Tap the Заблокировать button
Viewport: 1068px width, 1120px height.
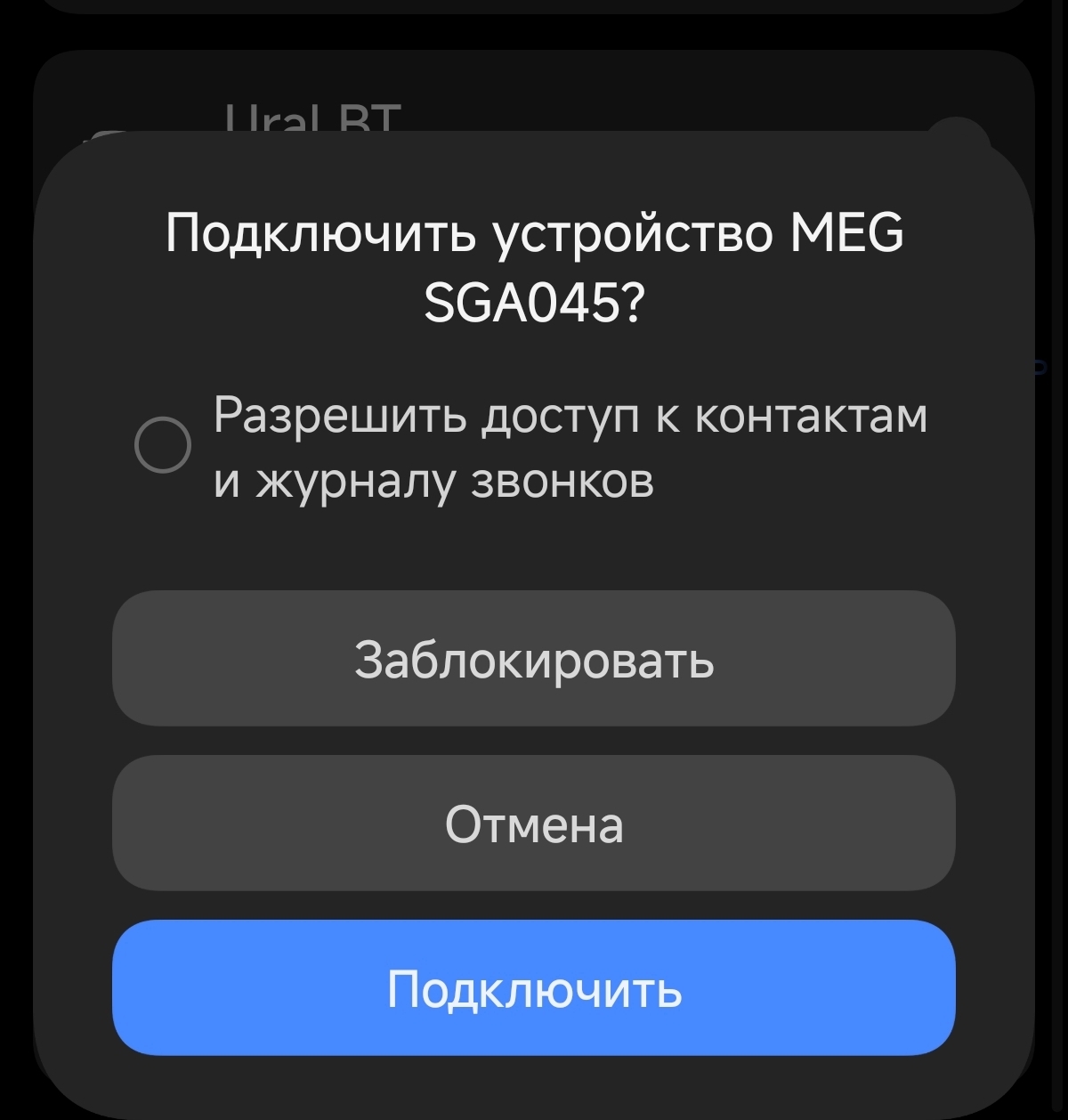coord(534,658)
